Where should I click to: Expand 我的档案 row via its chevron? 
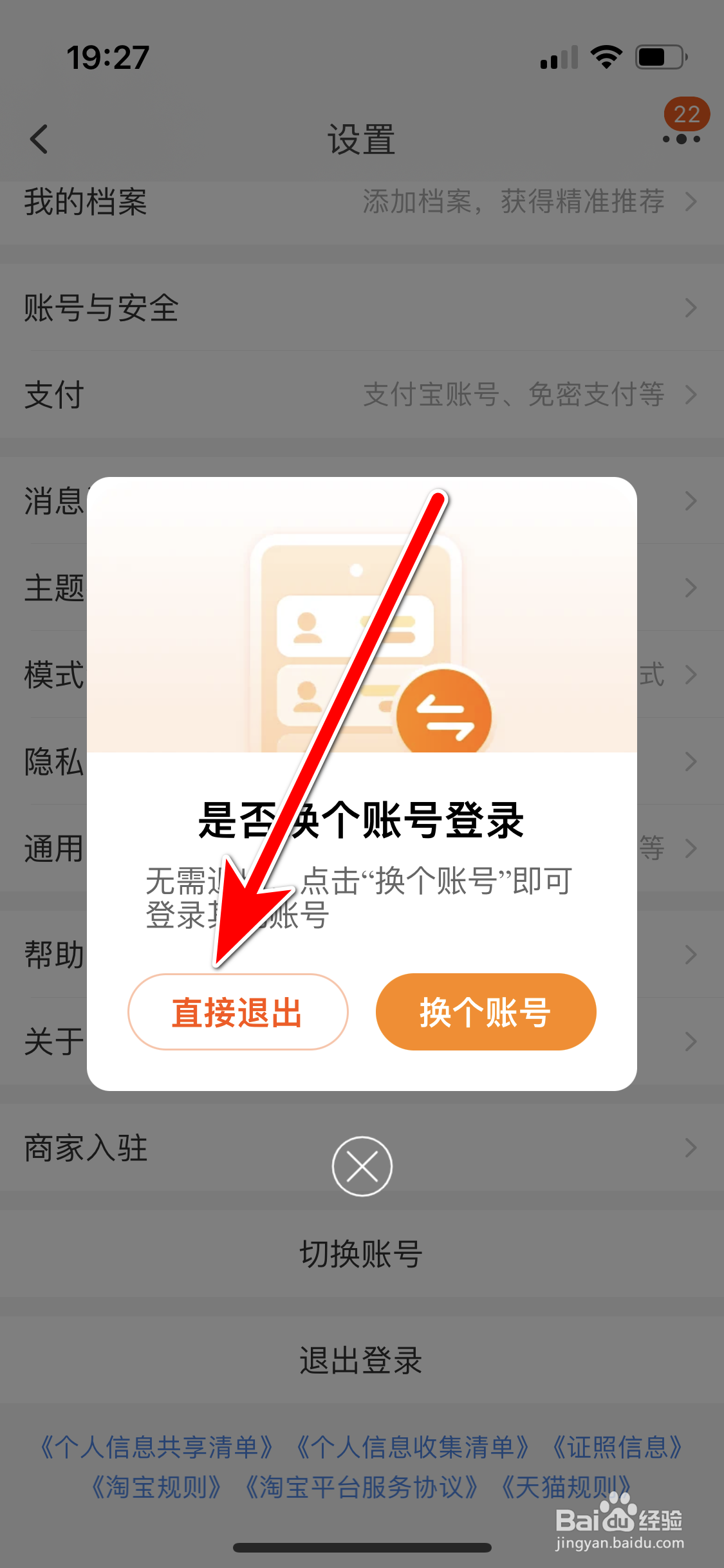pyautogui.click(x=691, y=201)
